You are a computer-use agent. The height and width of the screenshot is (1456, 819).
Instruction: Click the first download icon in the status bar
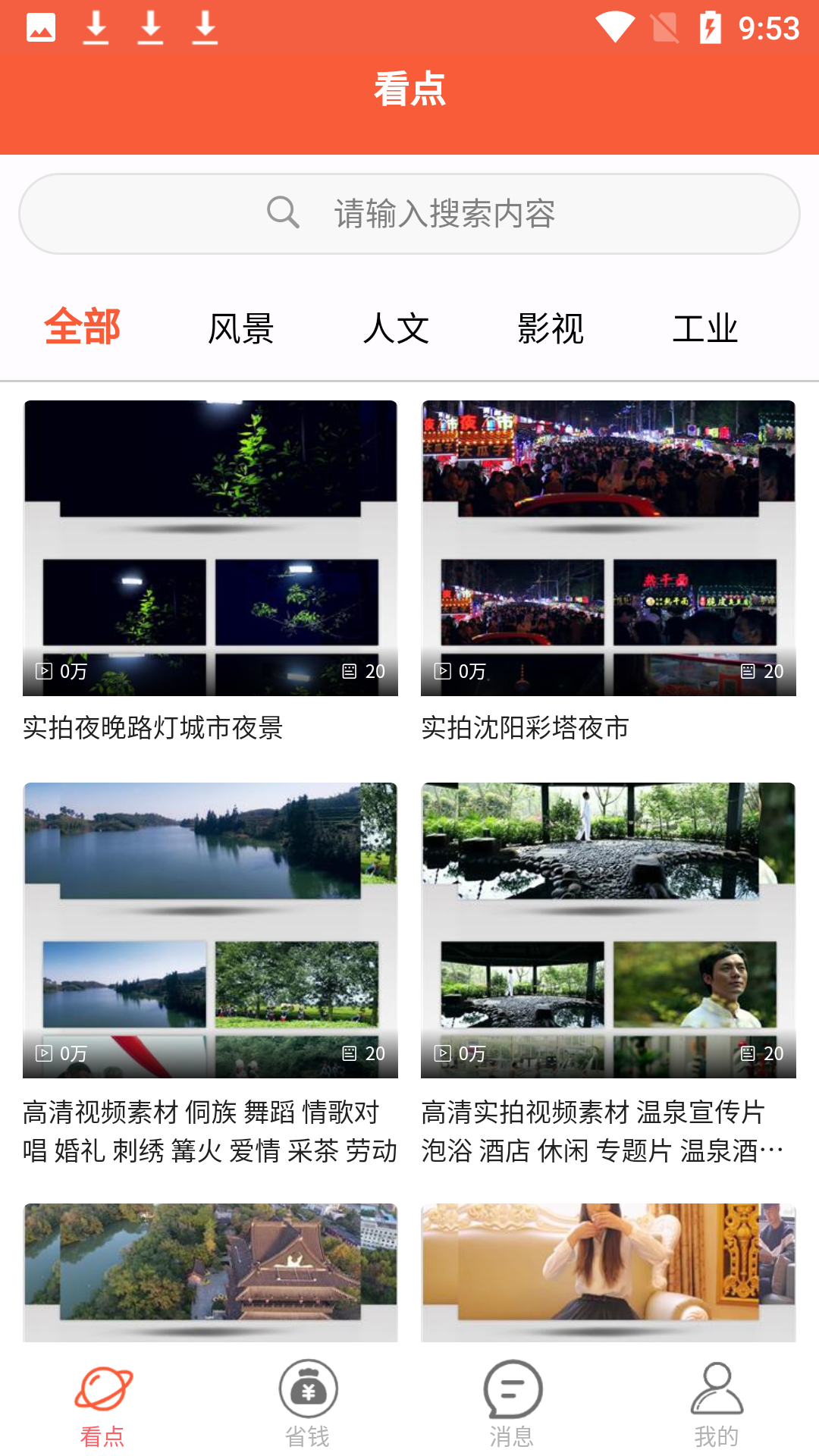96,29
